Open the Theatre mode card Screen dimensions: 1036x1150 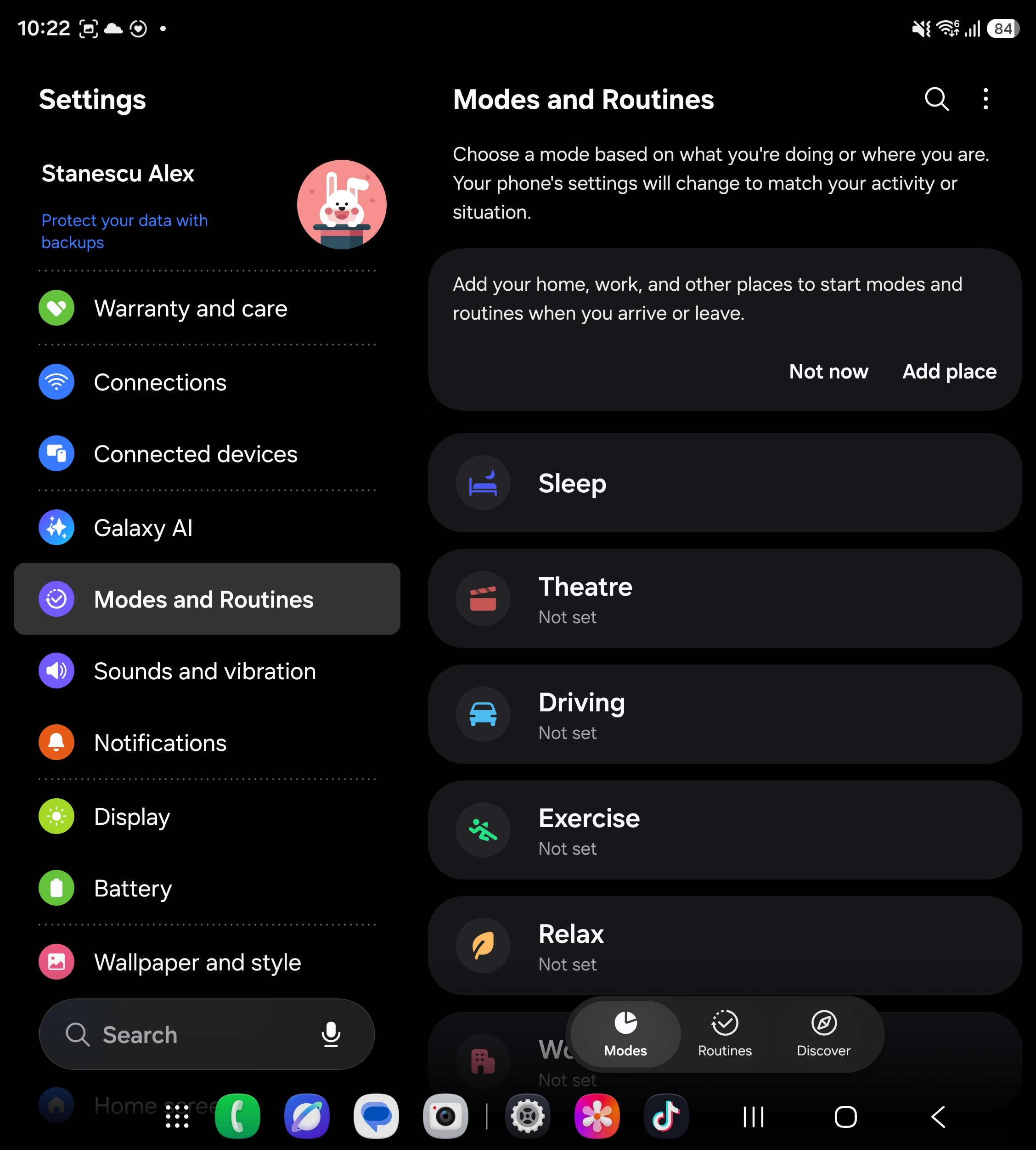coord(725,598)
